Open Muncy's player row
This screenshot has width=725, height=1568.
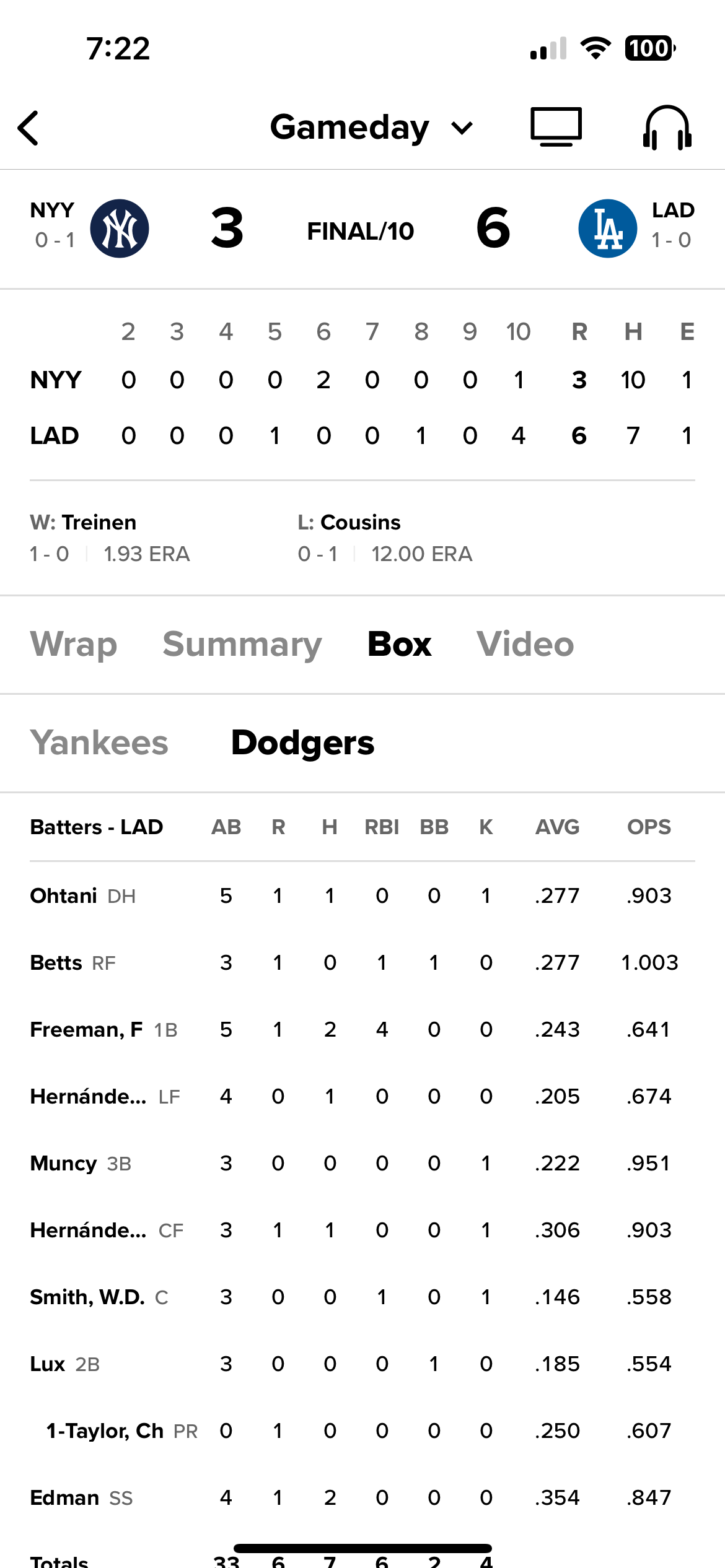pos(362,1163)
